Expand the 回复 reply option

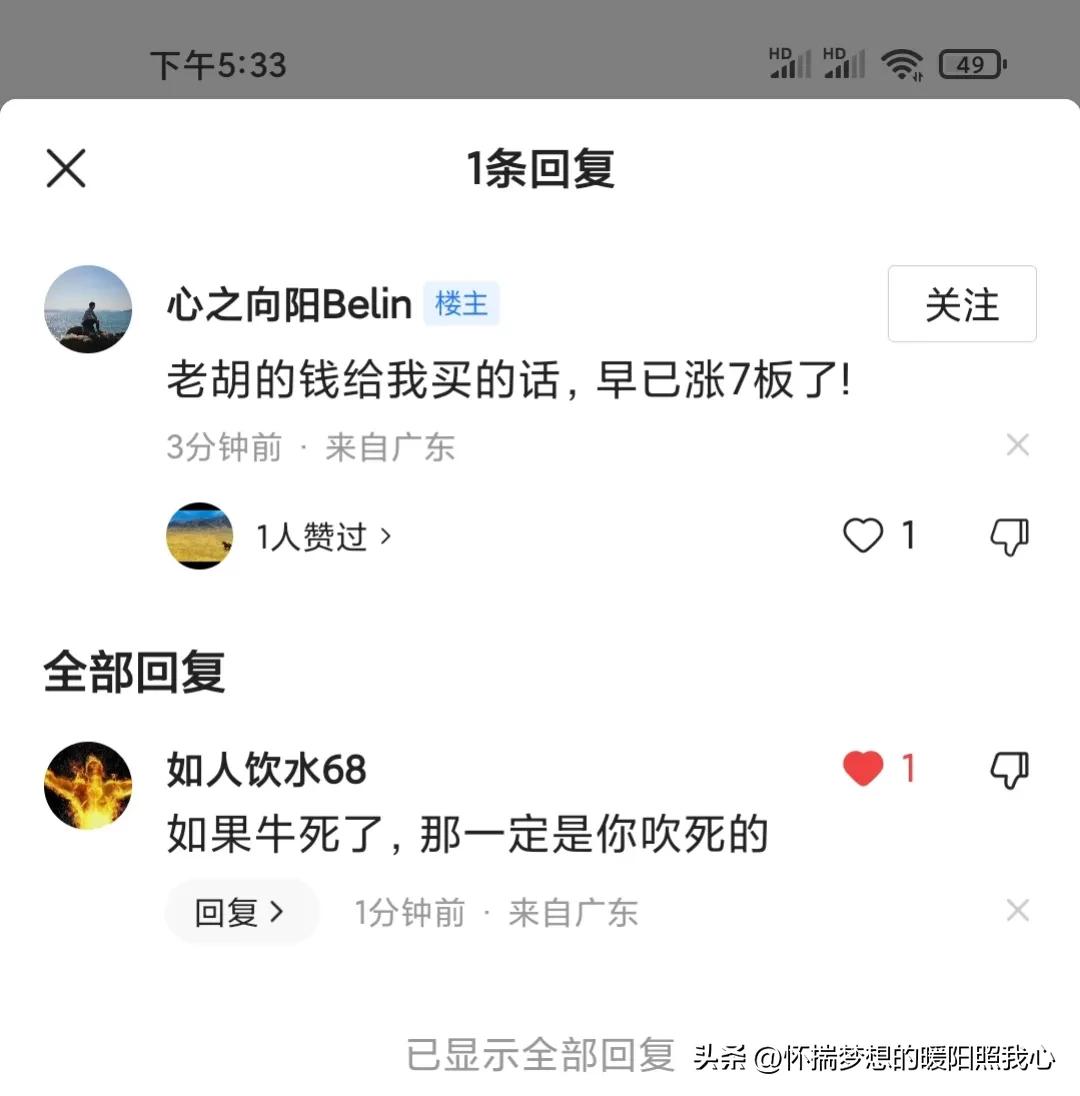click(x=241, y=911)
